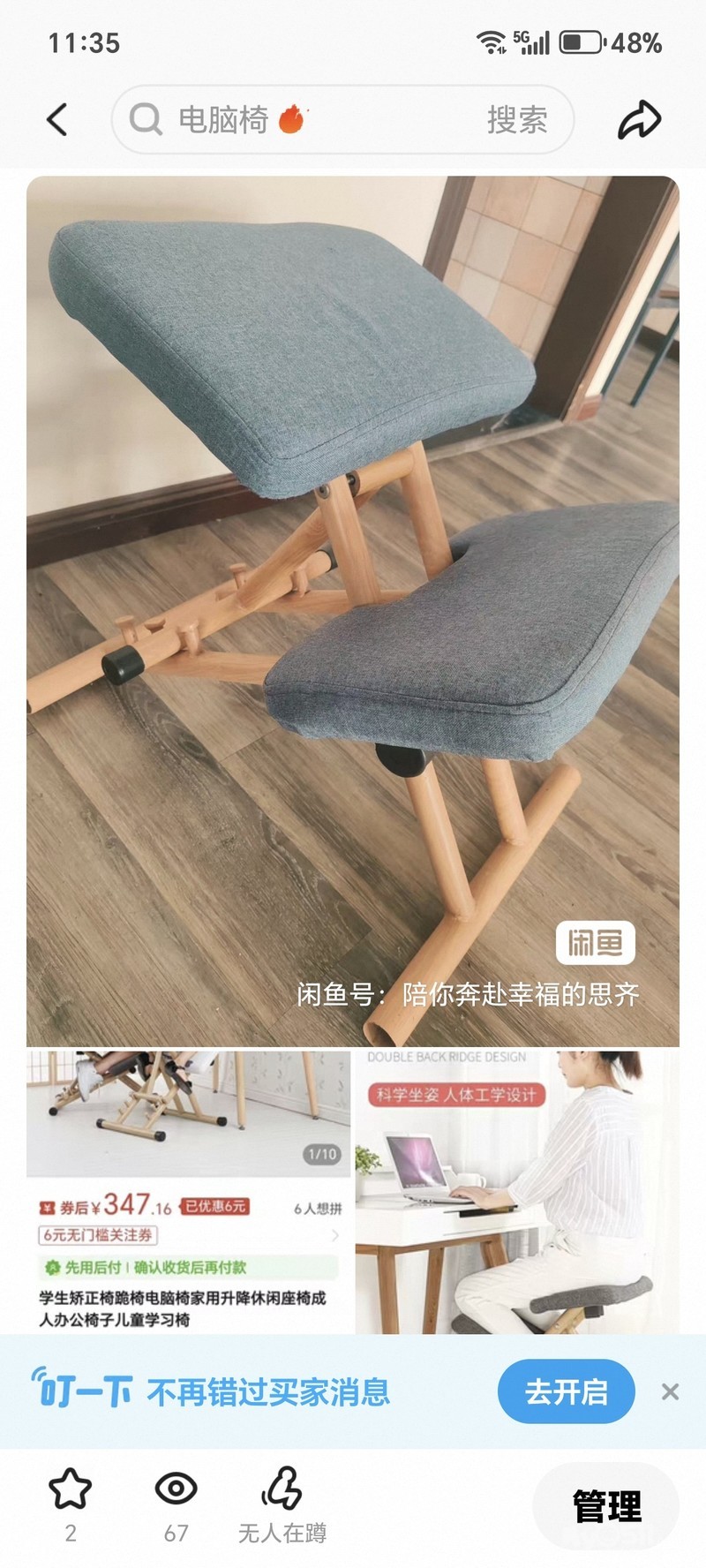
Task: Share this listing
Action: pyautogui.click(x=639, y=120)
